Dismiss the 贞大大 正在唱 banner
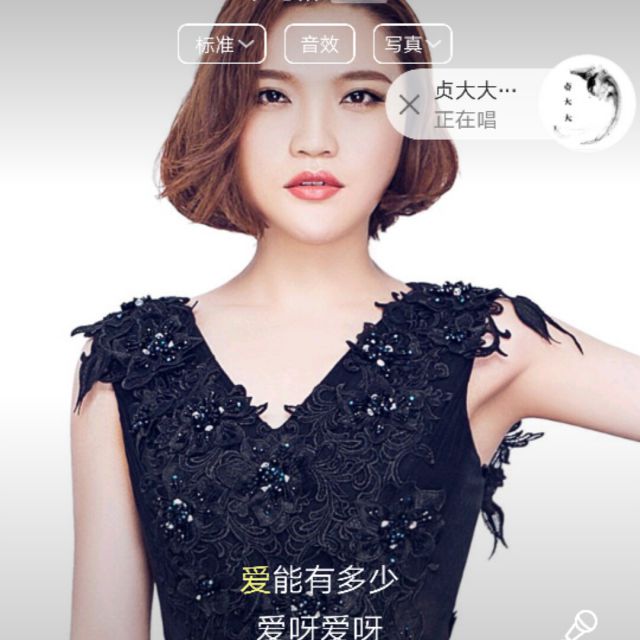The width and height of the screenshot is (640, 640). [409, 105]
